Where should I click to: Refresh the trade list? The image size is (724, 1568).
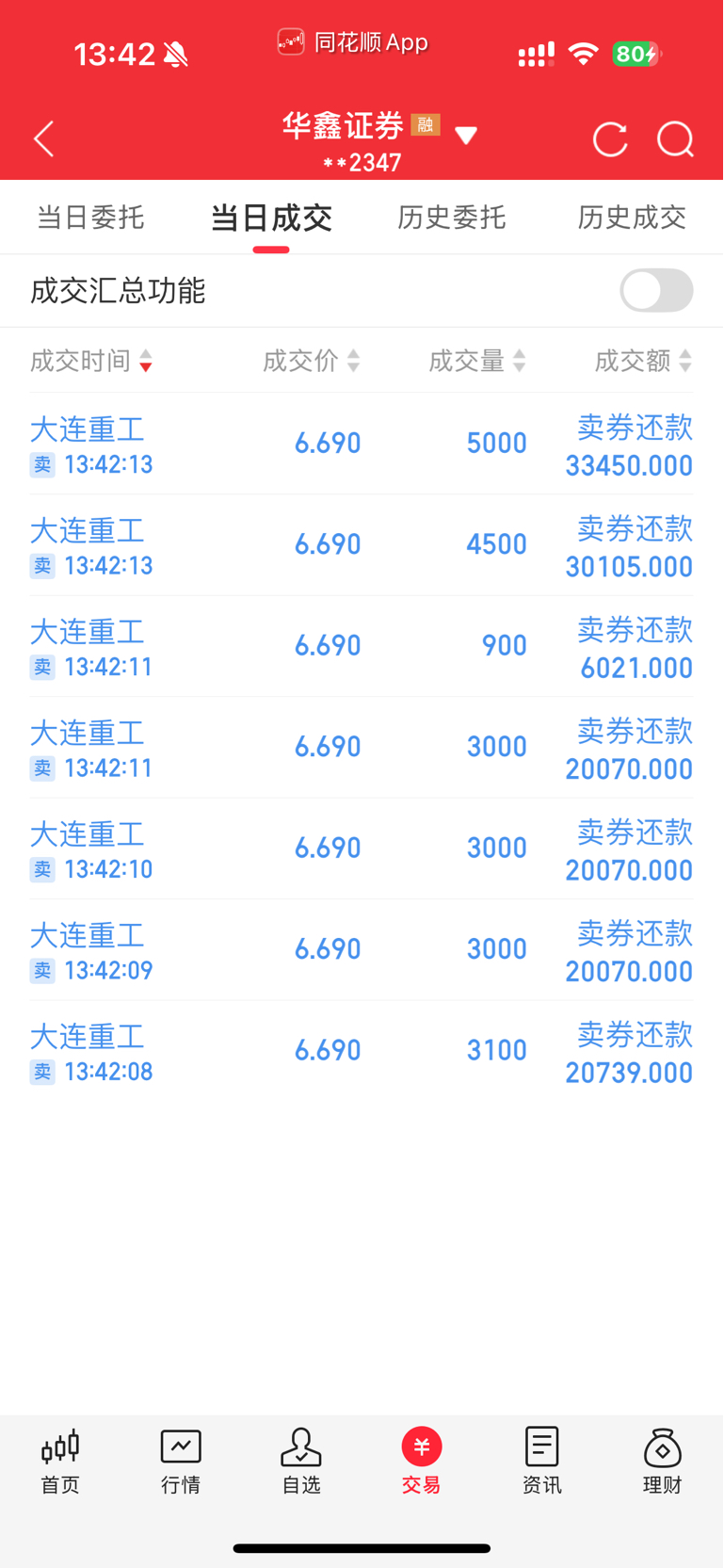click(x=610, y=139)
